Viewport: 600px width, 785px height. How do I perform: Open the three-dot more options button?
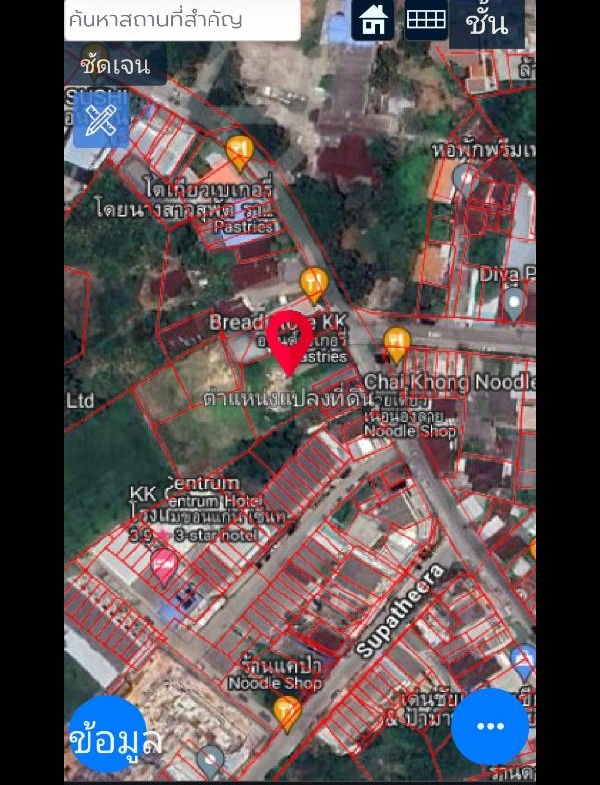pyautogui.click(x=490, y=726)
